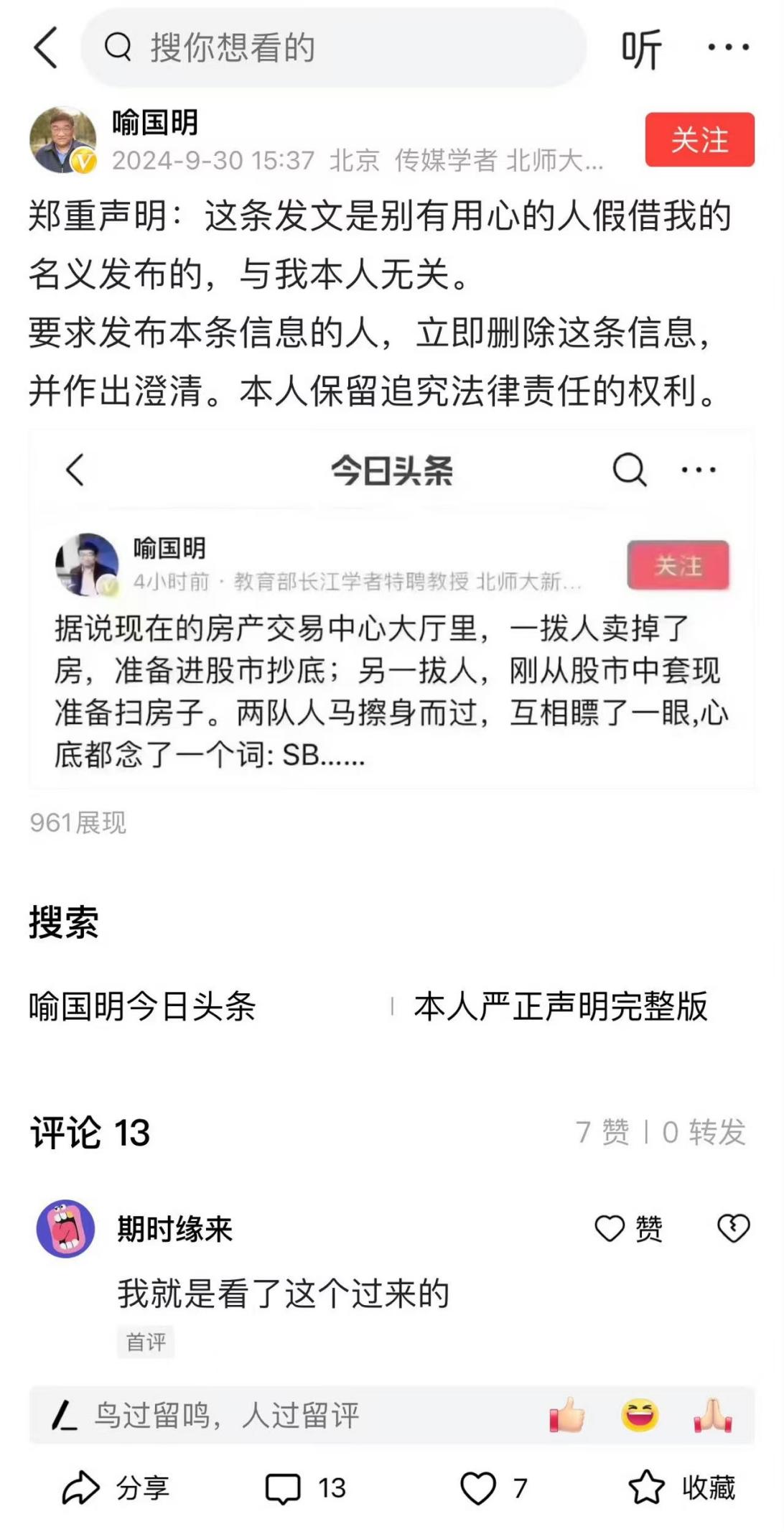
Task: Open the embedded 今日头条 screenshot image
Action: coord(392,609)
